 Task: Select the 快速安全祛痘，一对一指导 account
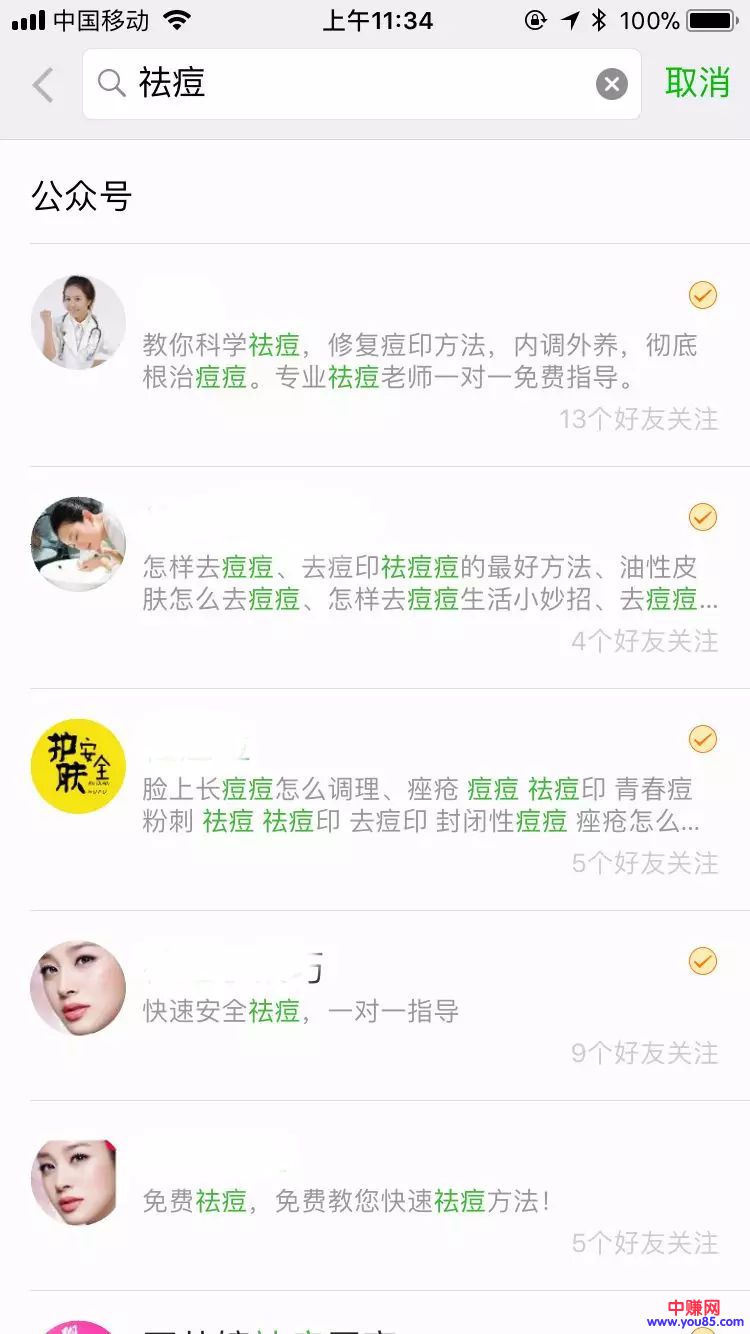[x=390, y=1005]
